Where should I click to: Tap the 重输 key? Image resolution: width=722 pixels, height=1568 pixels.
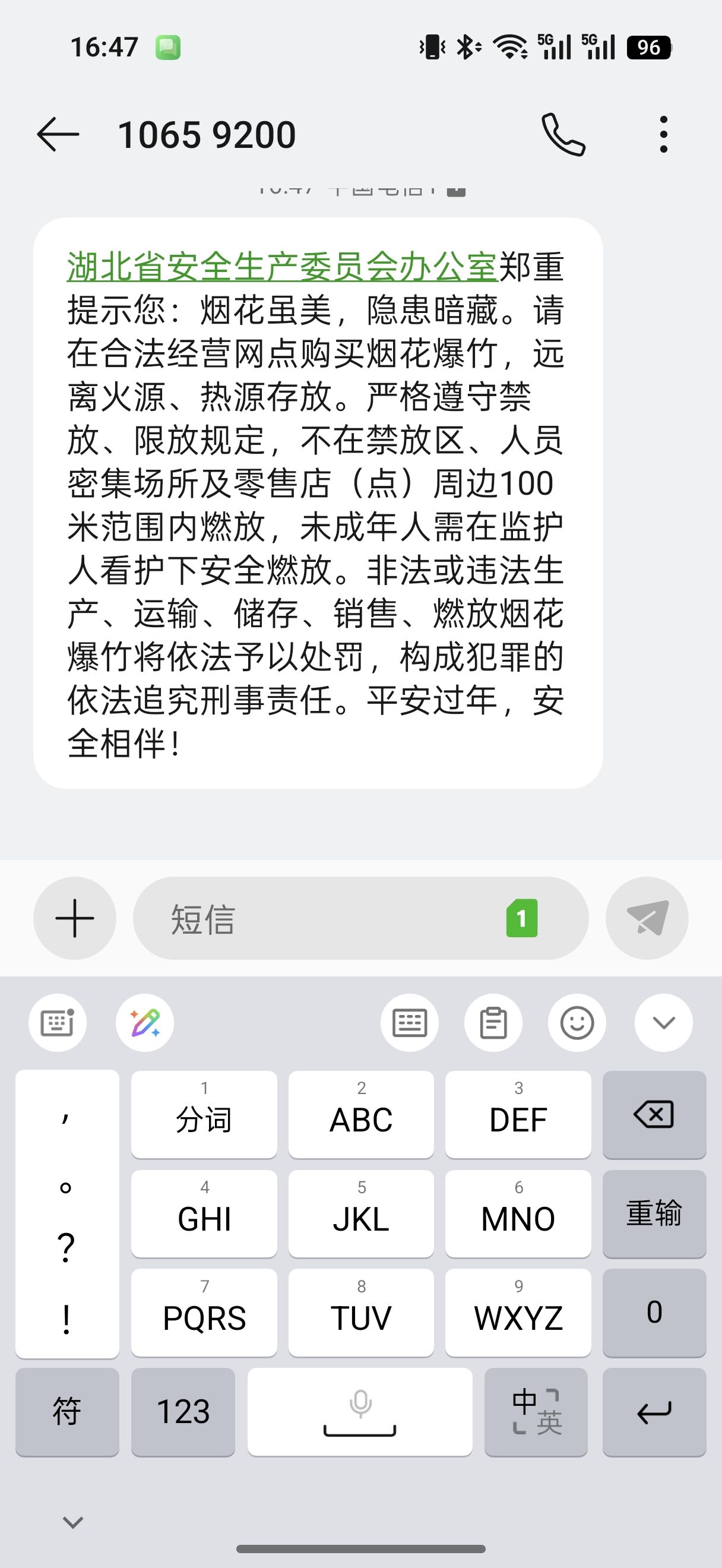point(654,1213)
